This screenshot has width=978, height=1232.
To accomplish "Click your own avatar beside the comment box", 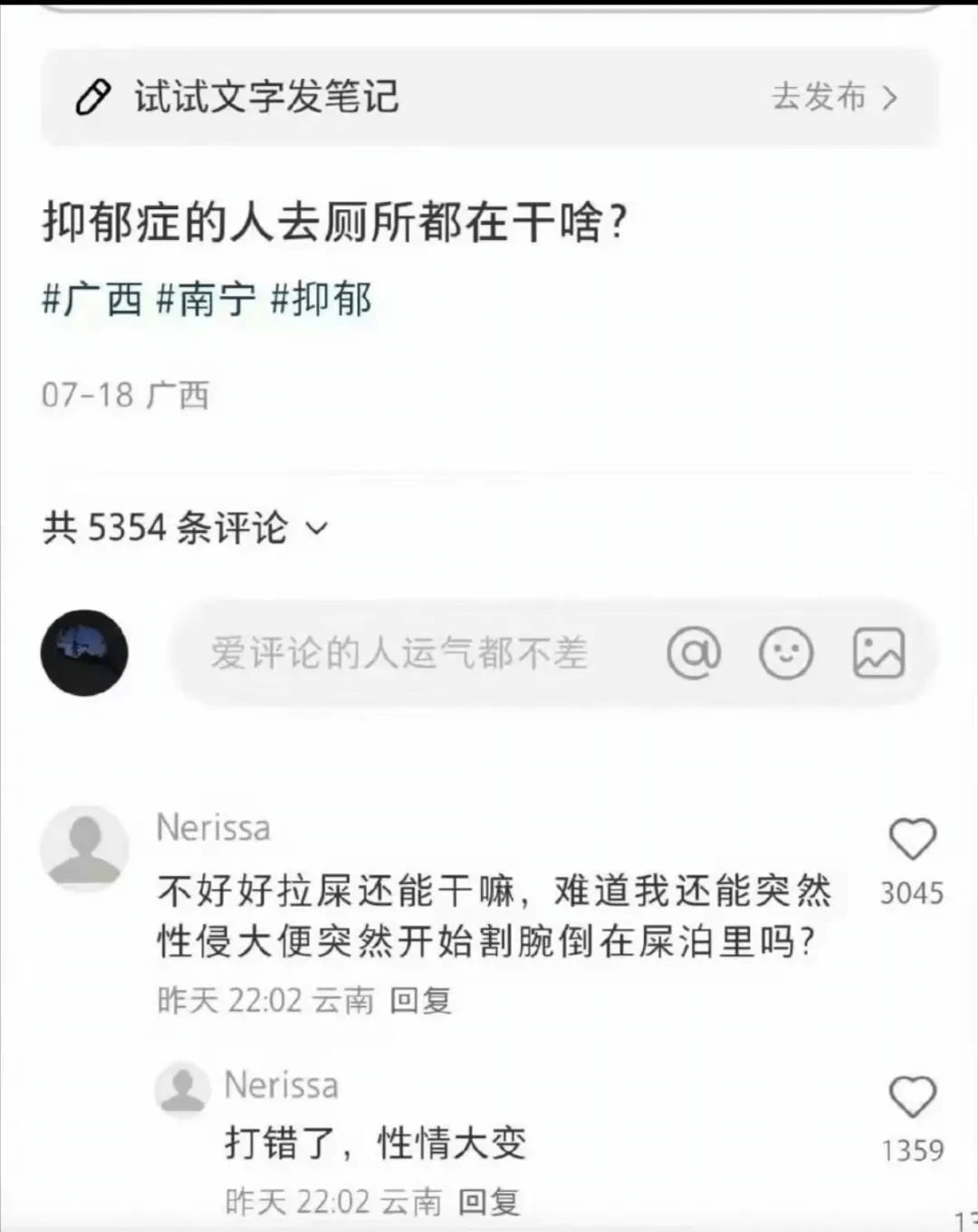I will (x=84, y=652).
